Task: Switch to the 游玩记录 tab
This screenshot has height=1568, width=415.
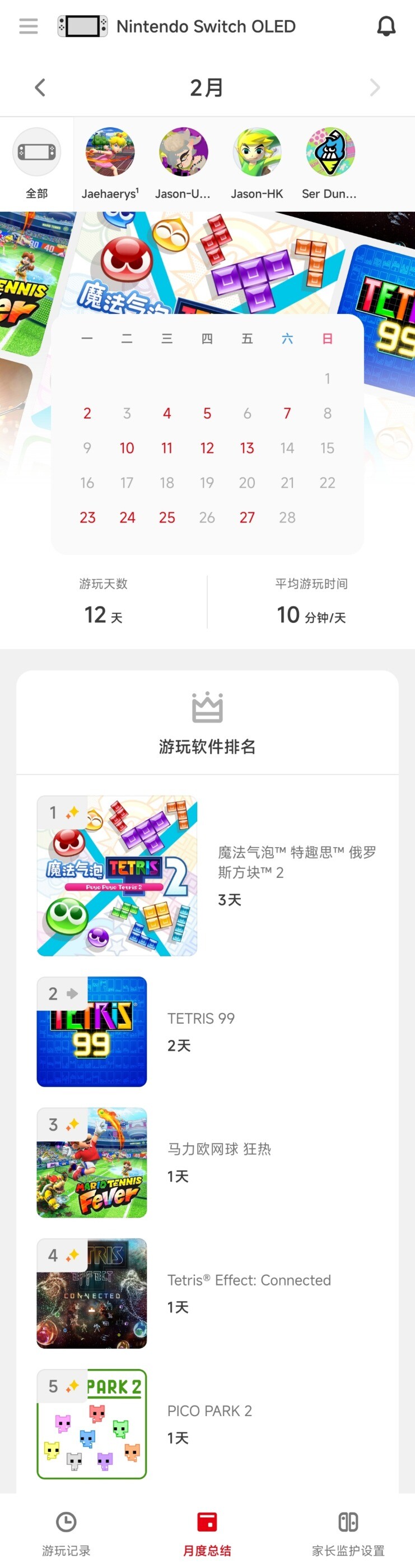Action: click(66, 1533)
